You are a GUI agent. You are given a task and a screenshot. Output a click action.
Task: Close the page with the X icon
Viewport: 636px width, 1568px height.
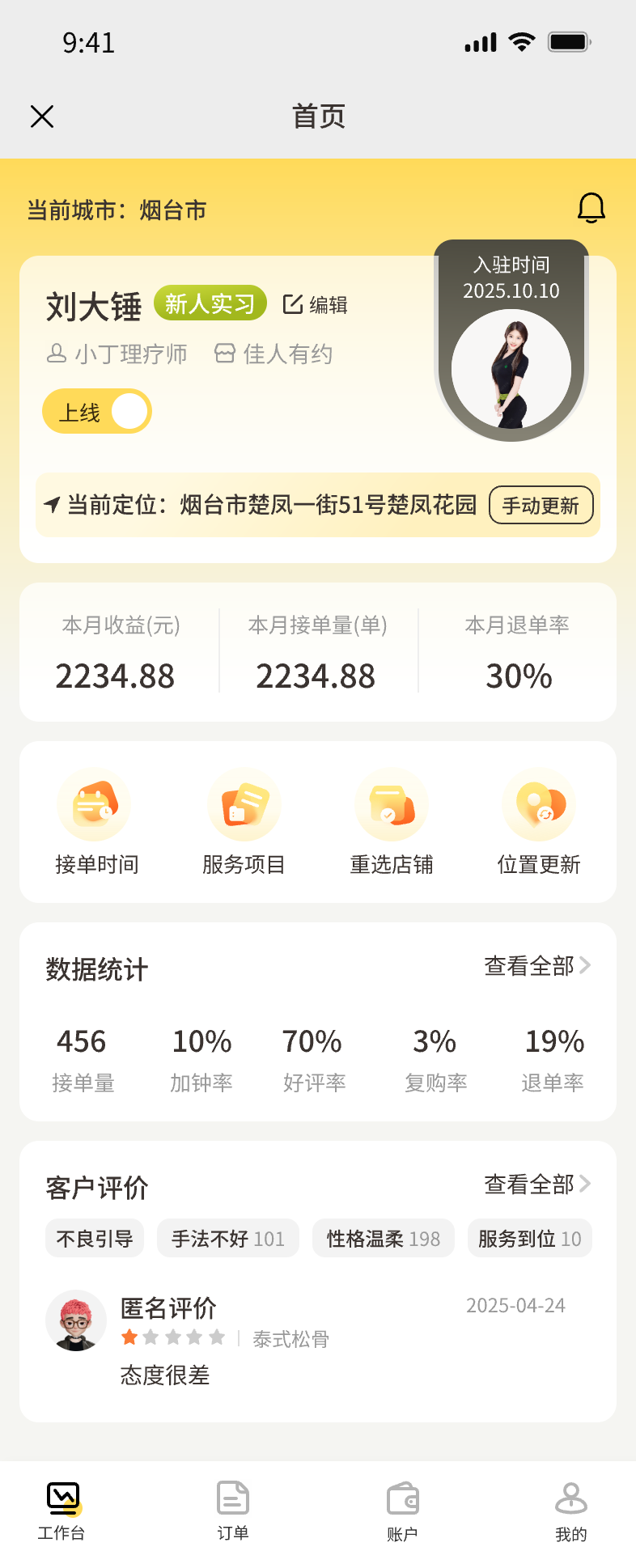42,117
